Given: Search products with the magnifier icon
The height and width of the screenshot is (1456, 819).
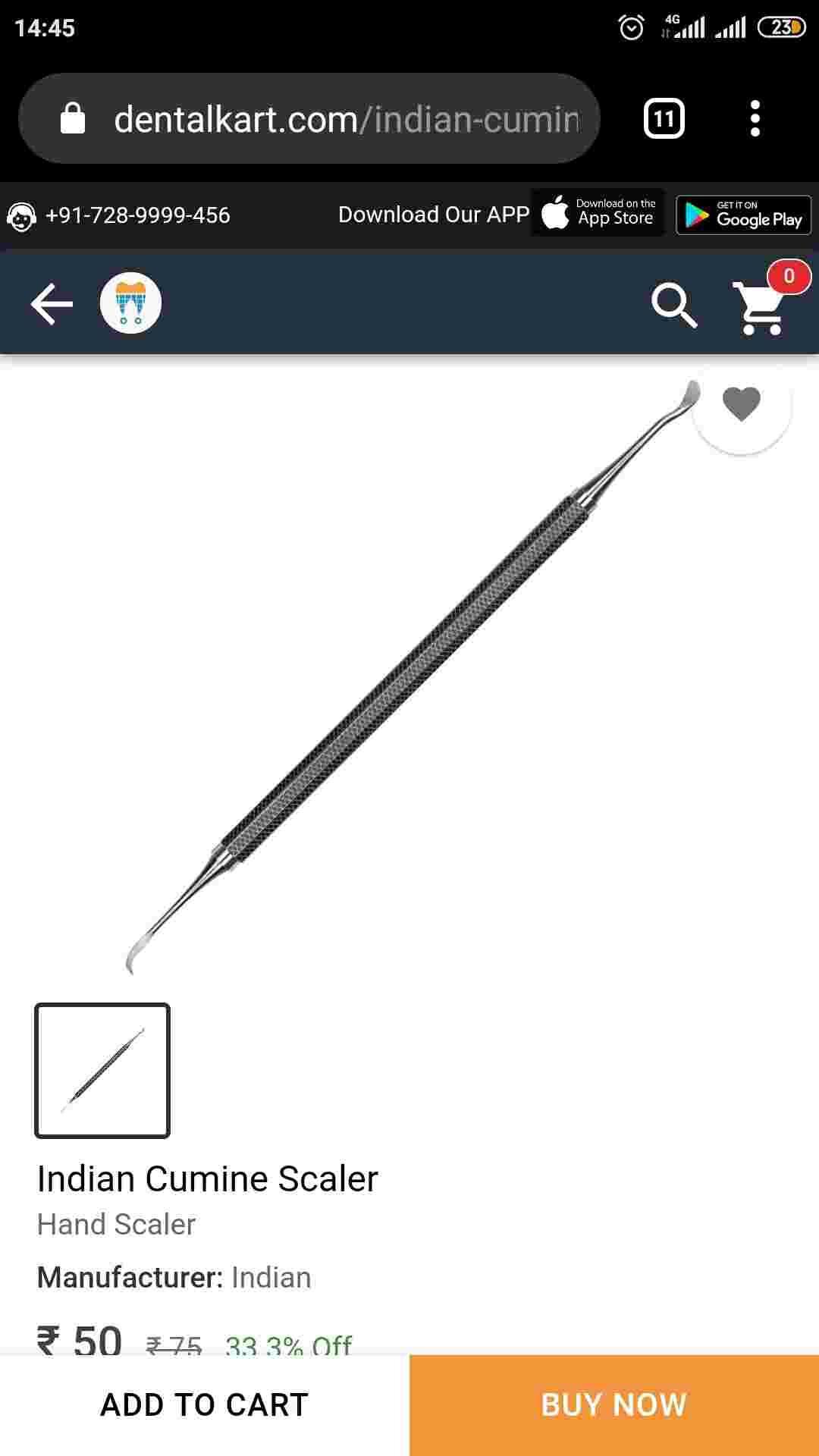Looking at the screenshot, I should click(673, 306).
